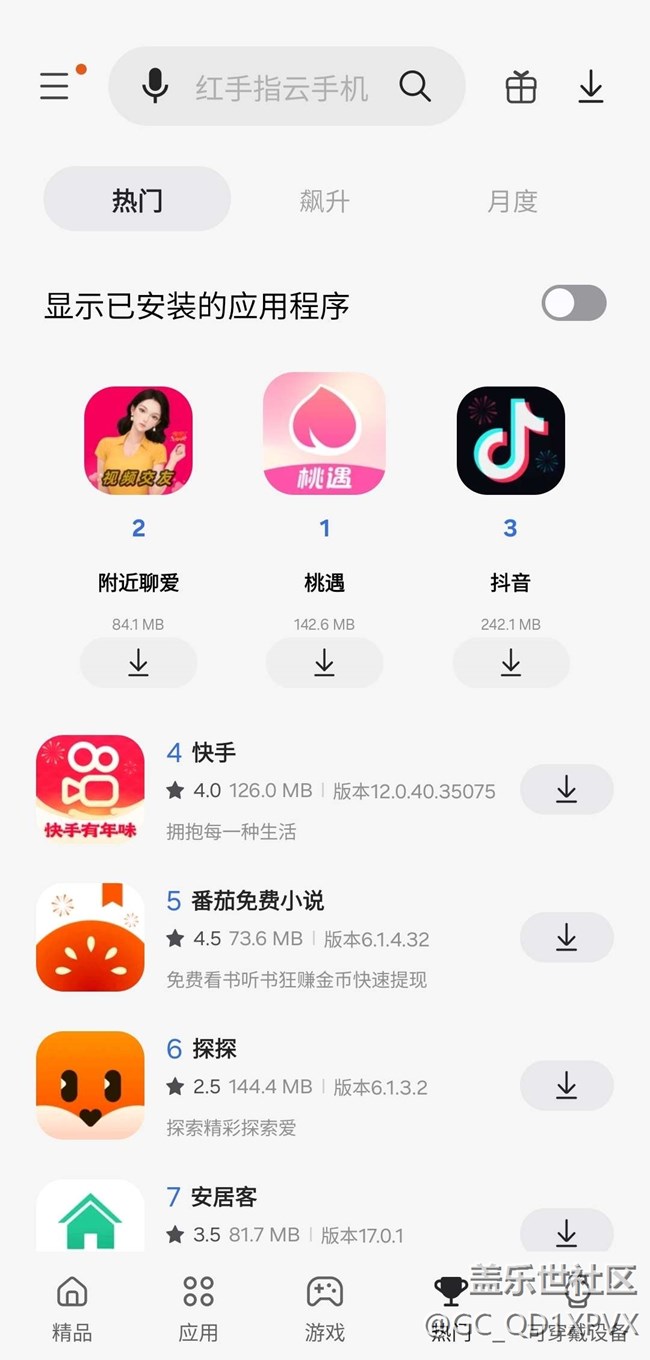Download 附近聊爱
This screenshot has height=1360, width=650.
138,662
